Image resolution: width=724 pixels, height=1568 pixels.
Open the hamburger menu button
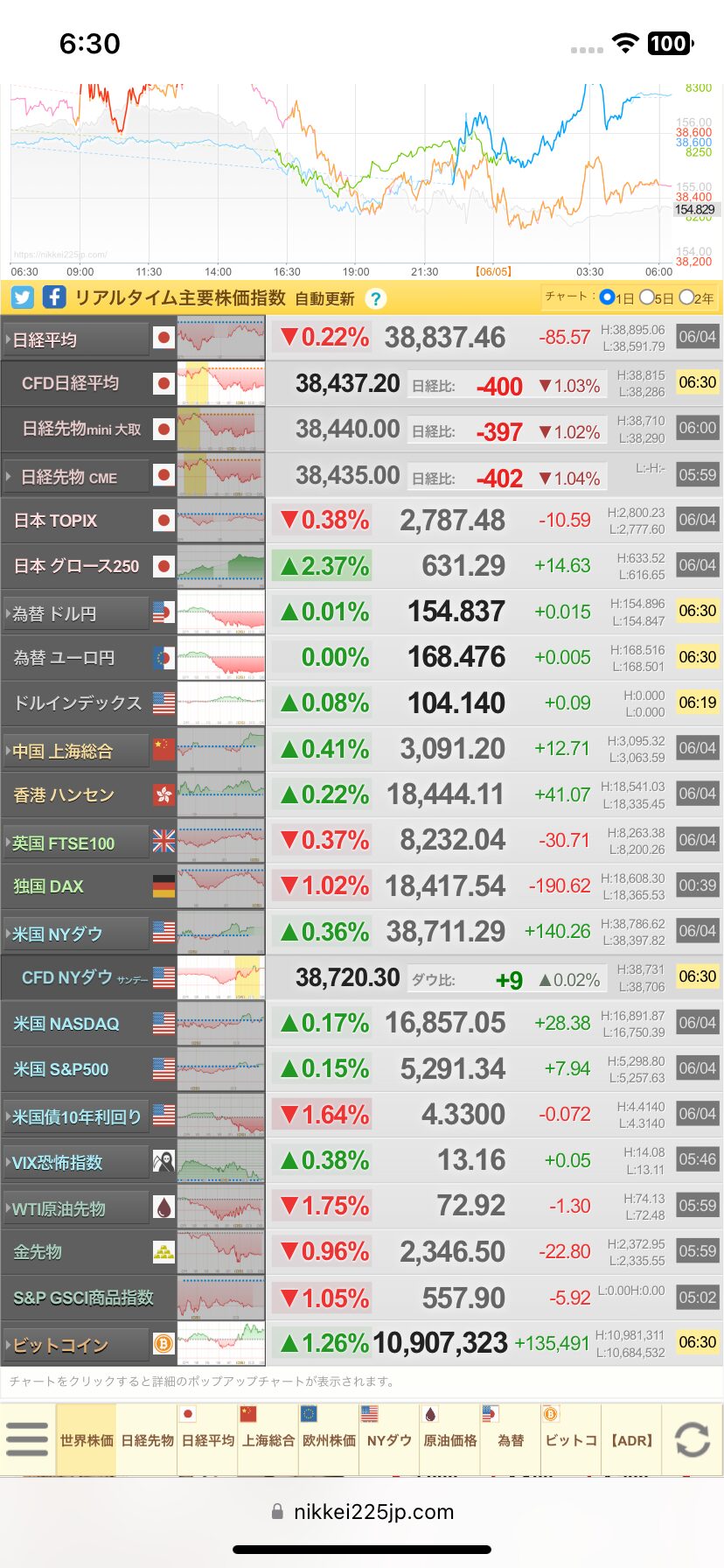click(x=27, y=1439)
